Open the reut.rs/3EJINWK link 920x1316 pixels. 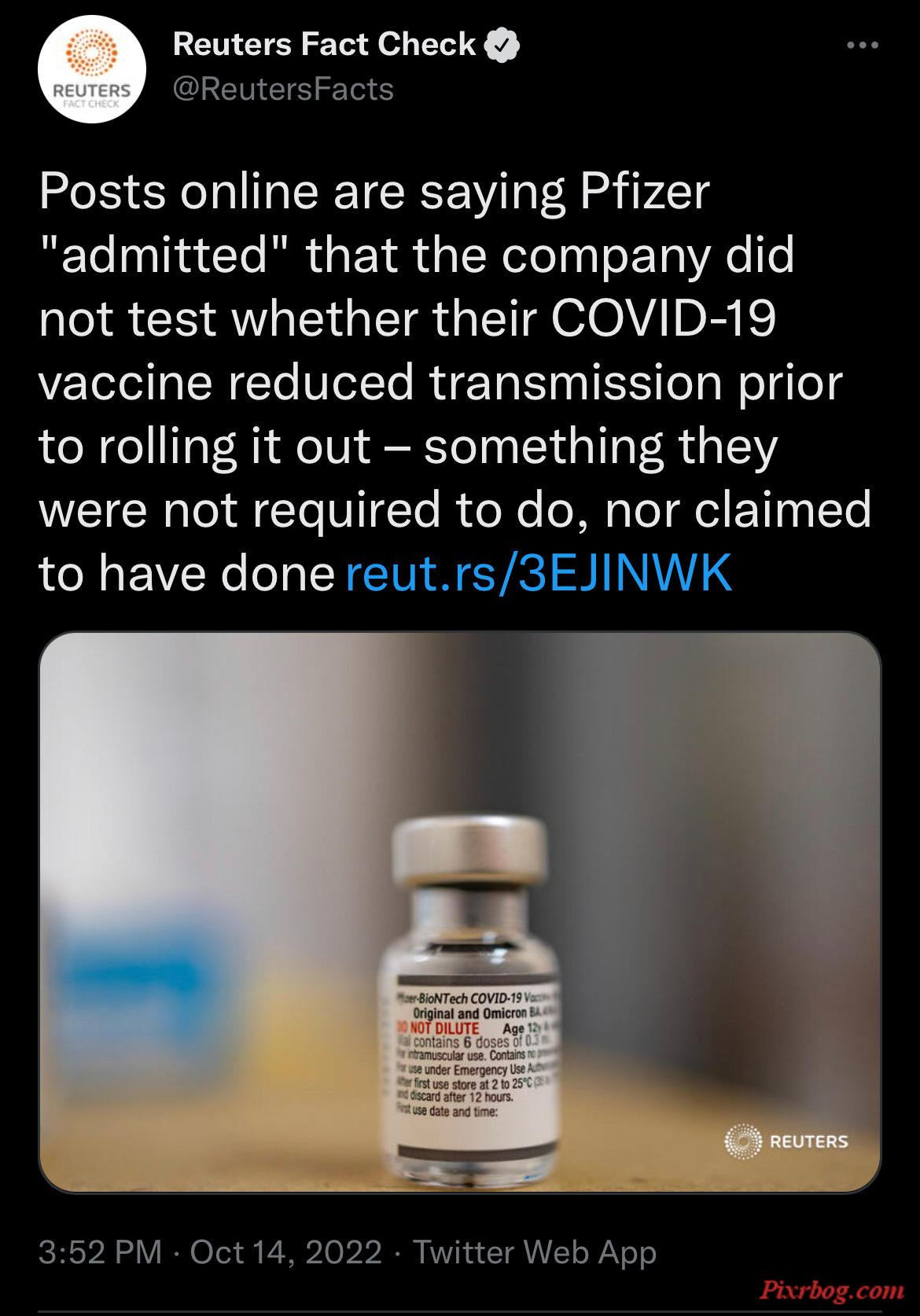pos(539,573)
